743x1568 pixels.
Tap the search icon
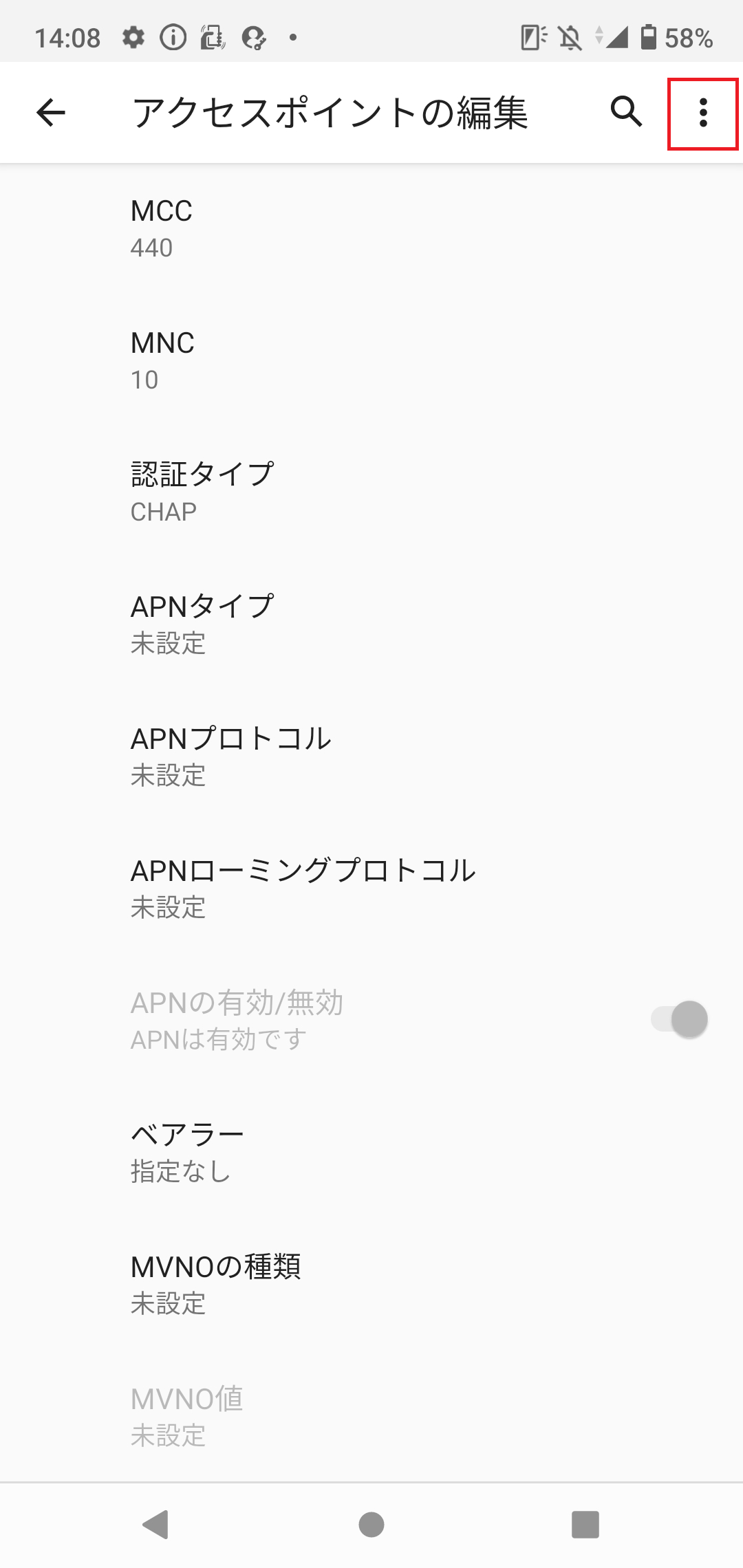625,113
